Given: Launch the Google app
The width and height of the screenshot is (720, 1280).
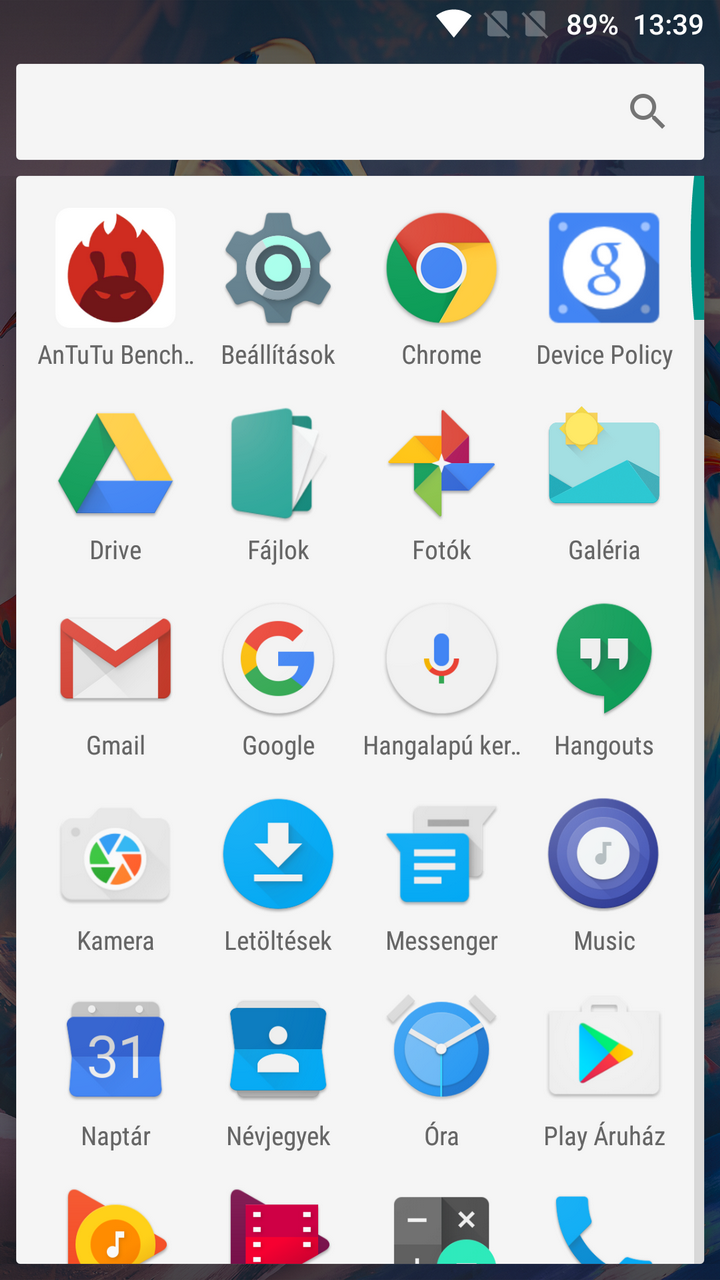Looking at the screenshot, I should click(x=278, y=658).
